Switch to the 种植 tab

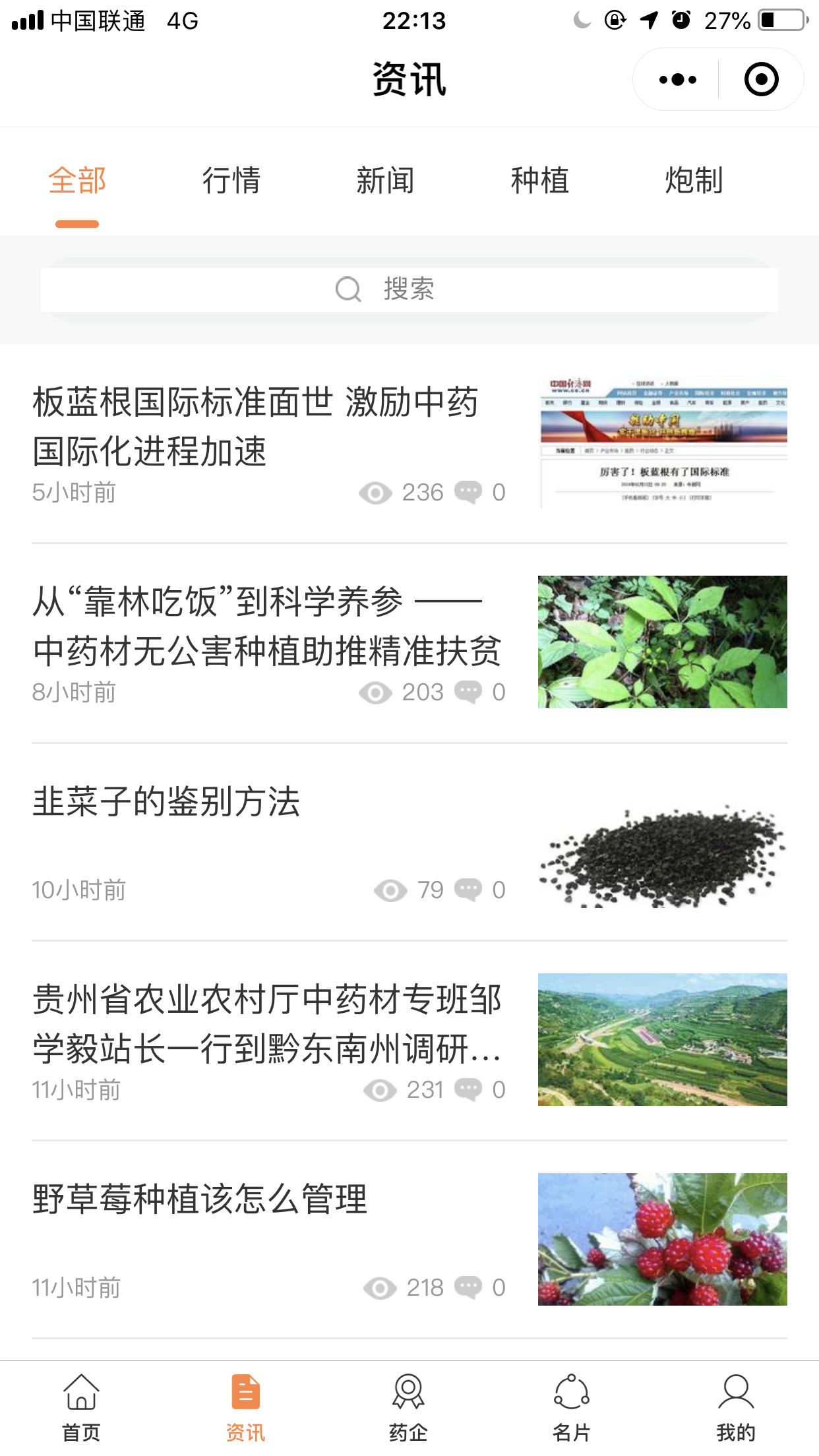pyautogui.click(x=540, y=181)
